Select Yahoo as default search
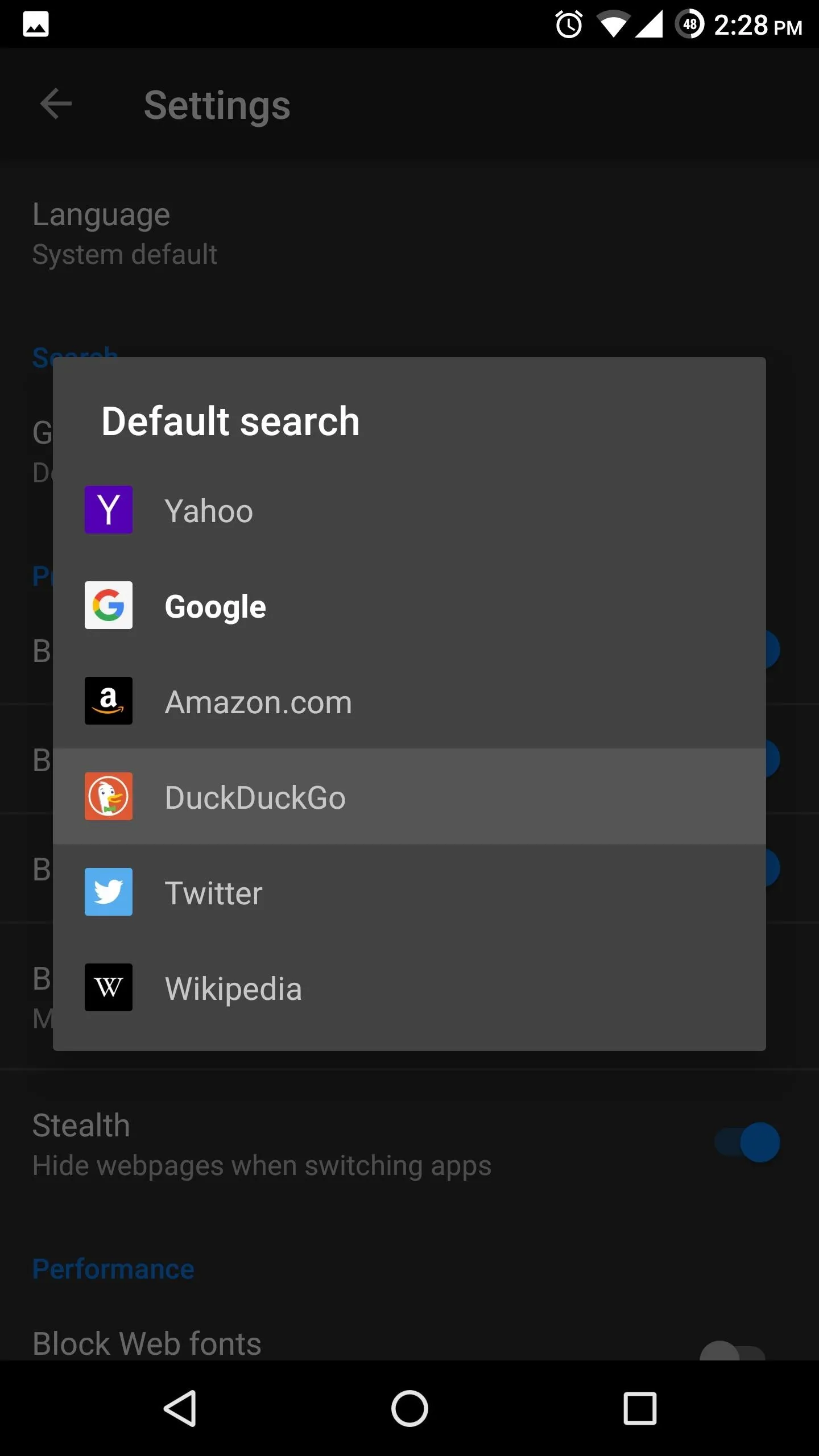Viewport: 819px width, 1456px height. (x=409, y=510)
